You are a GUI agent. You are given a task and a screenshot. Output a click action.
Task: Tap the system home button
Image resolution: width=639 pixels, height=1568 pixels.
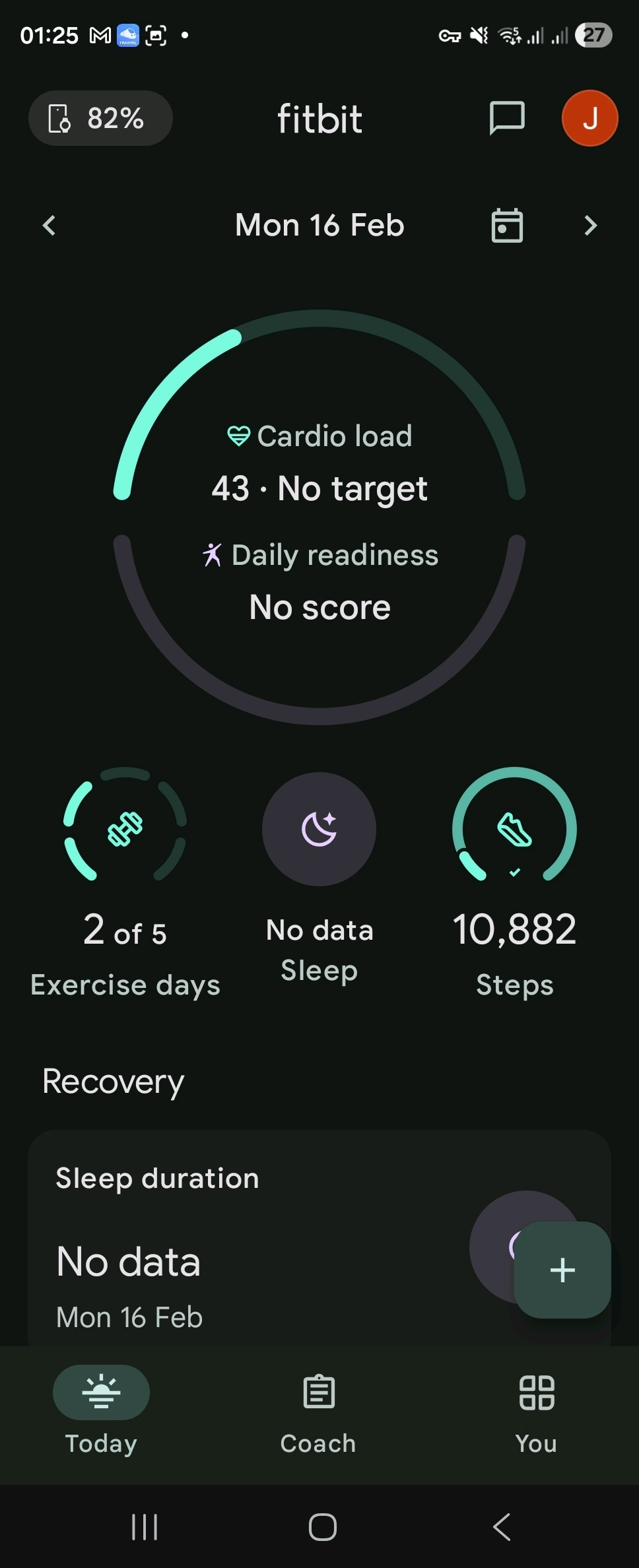[x=322, y=1526]
